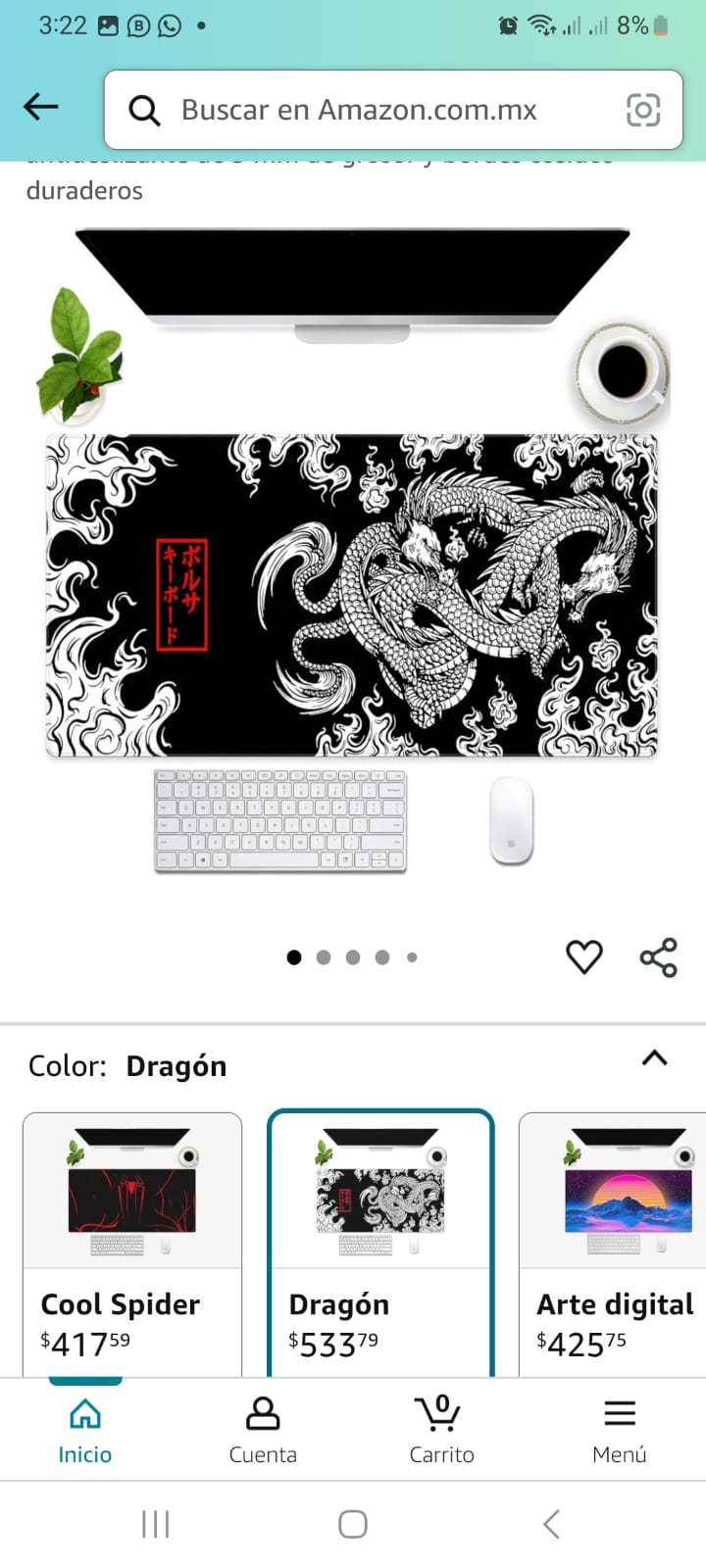This screenshot has height=1568, width=706.
Task: Share this product
Action: click(x=659, y=957)
